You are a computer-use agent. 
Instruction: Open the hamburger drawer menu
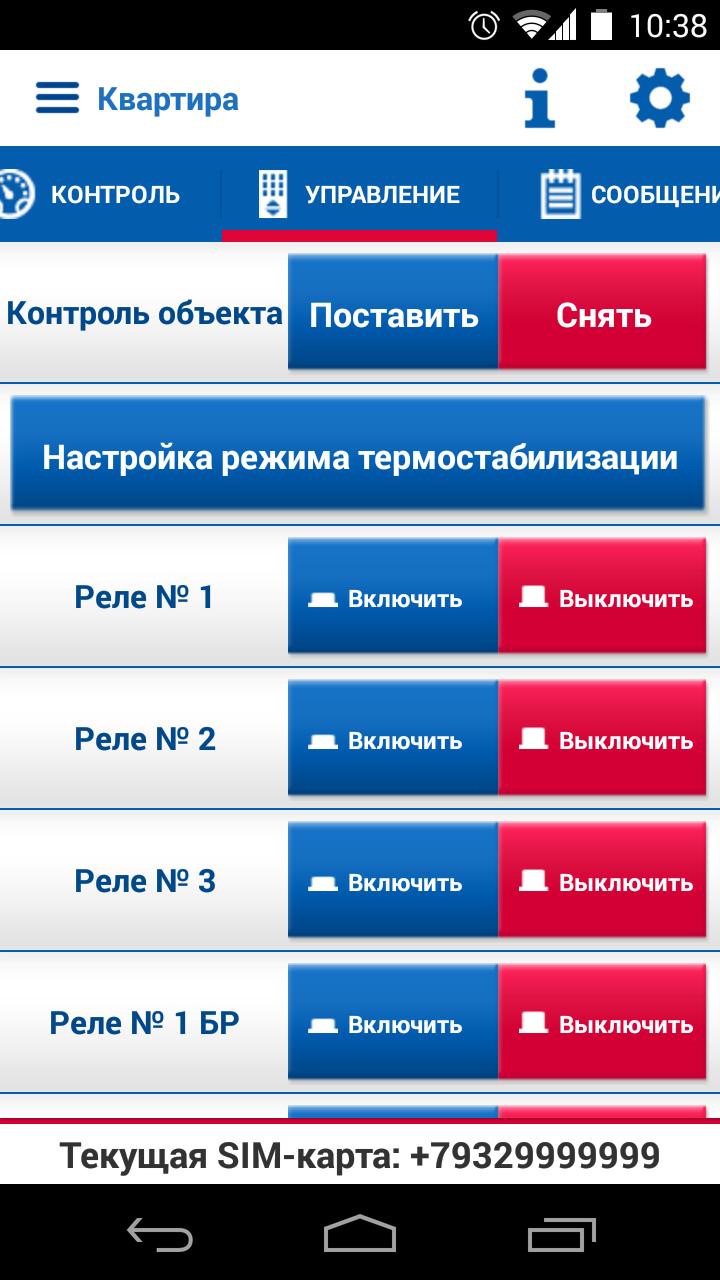click(57, 99)
